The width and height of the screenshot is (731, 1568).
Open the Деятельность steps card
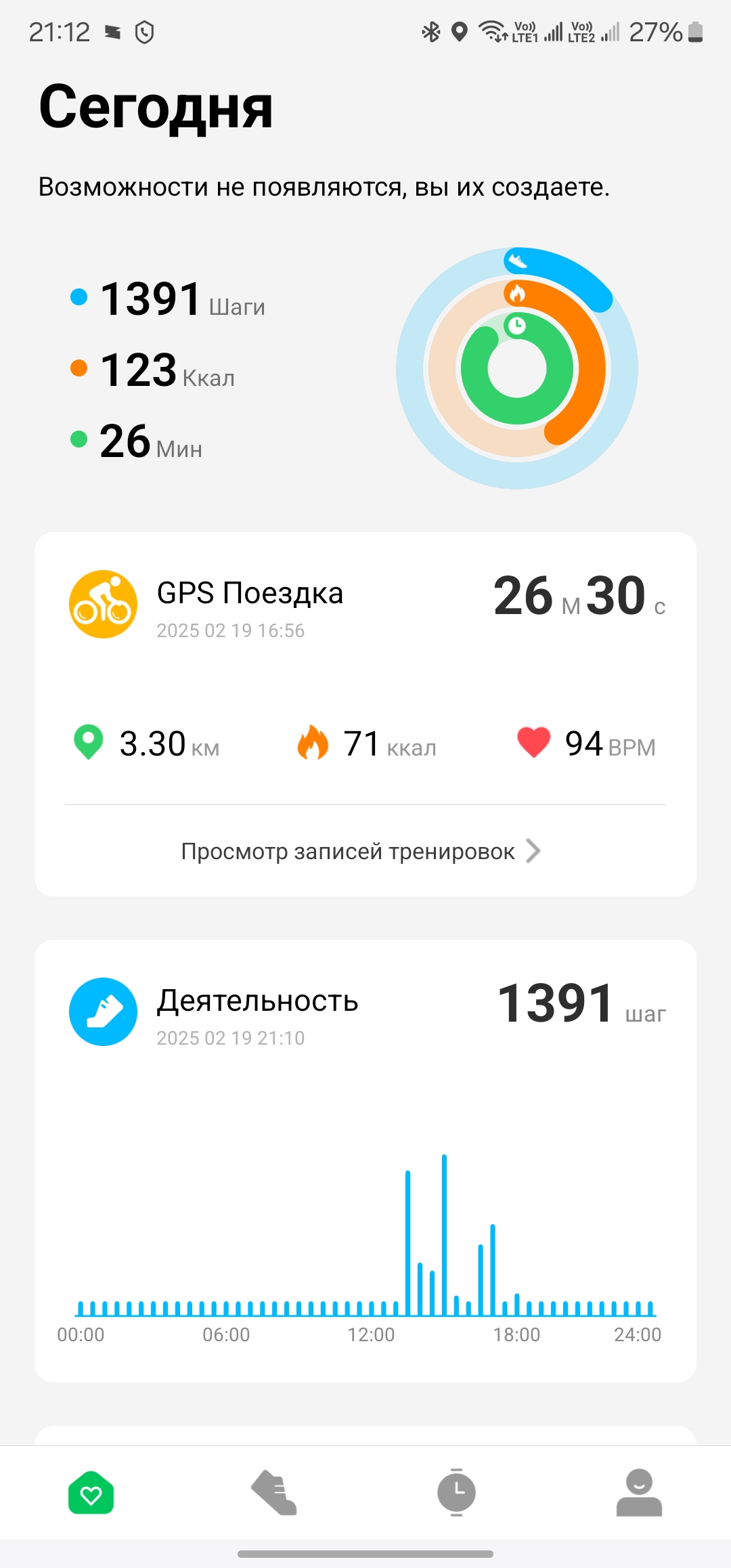click(x=365, y=1160)
